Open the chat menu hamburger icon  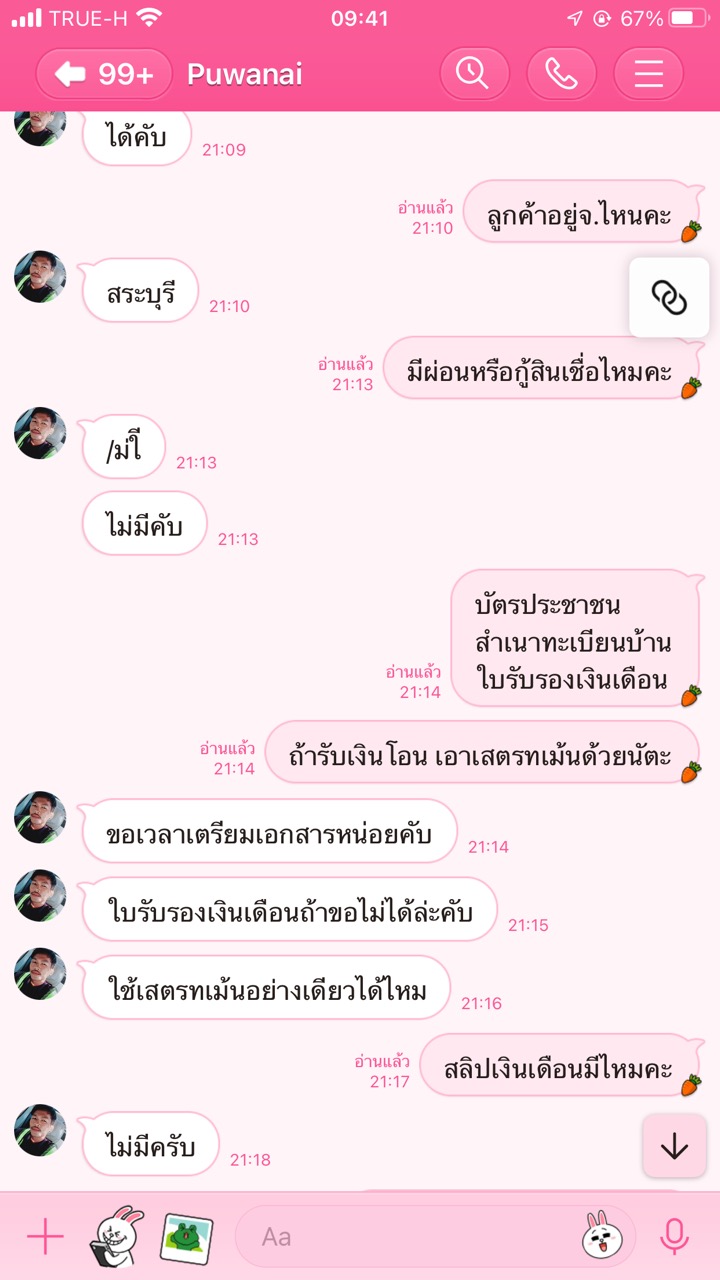(648, 74)
